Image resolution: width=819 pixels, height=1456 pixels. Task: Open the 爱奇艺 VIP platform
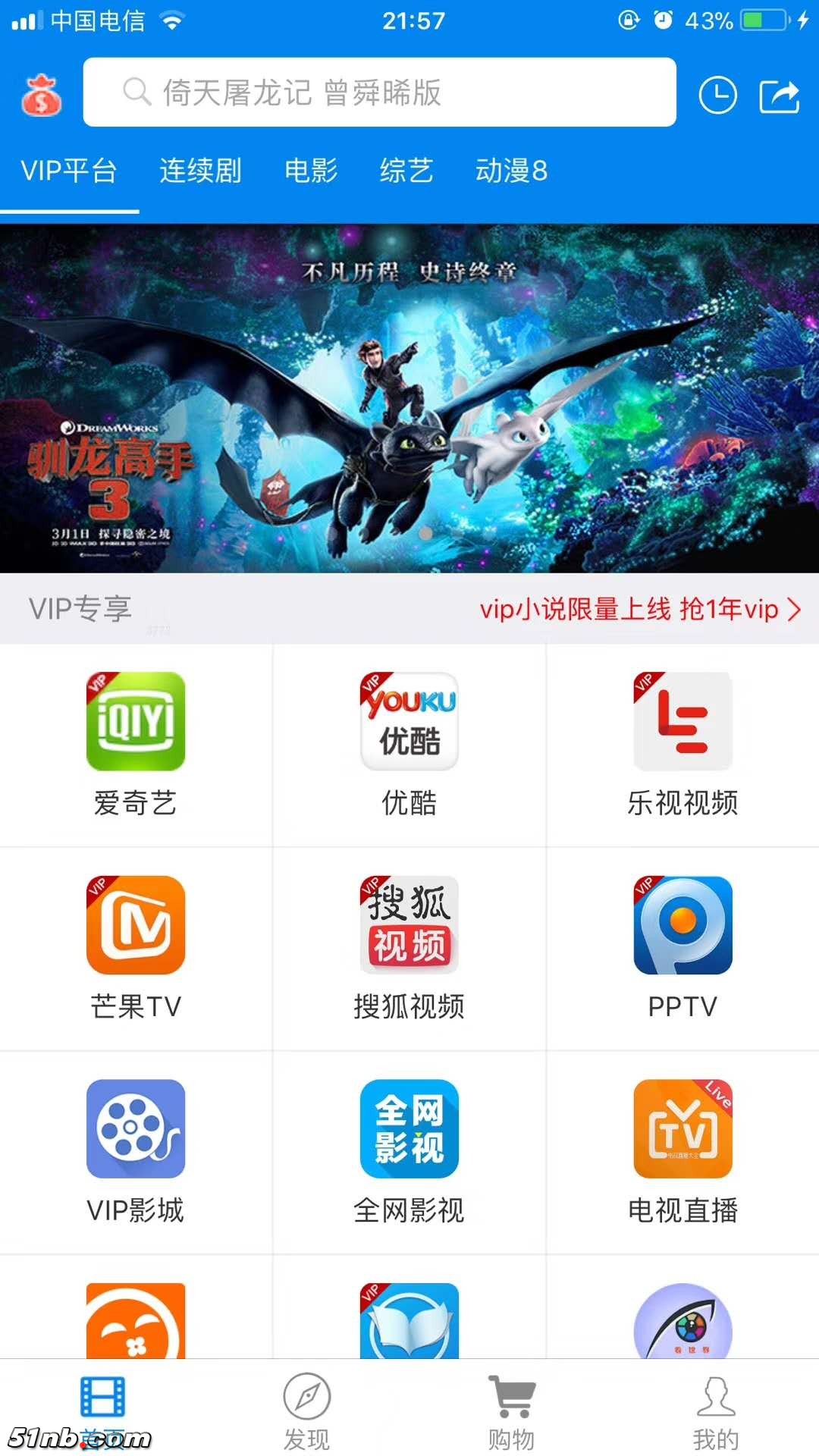(136, 744)
